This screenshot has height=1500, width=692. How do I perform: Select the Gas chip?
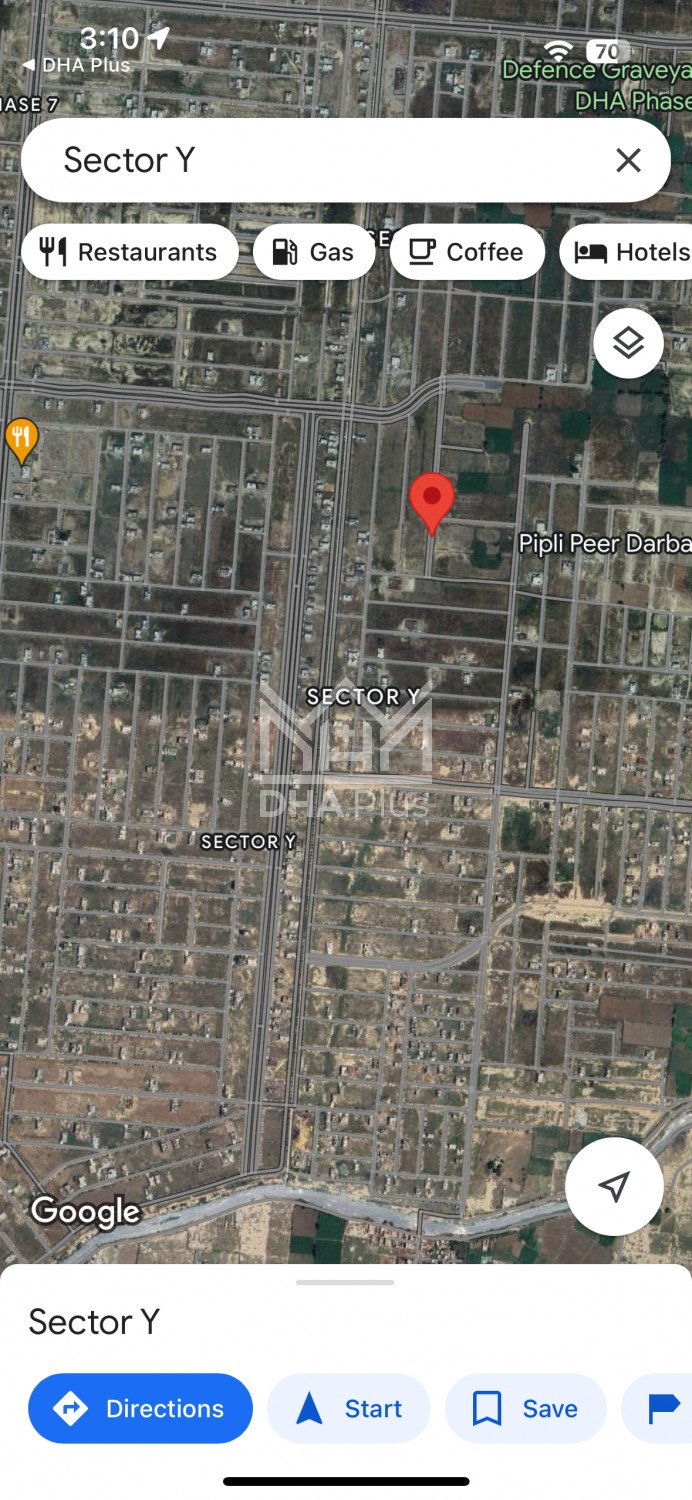click(314, 252)
